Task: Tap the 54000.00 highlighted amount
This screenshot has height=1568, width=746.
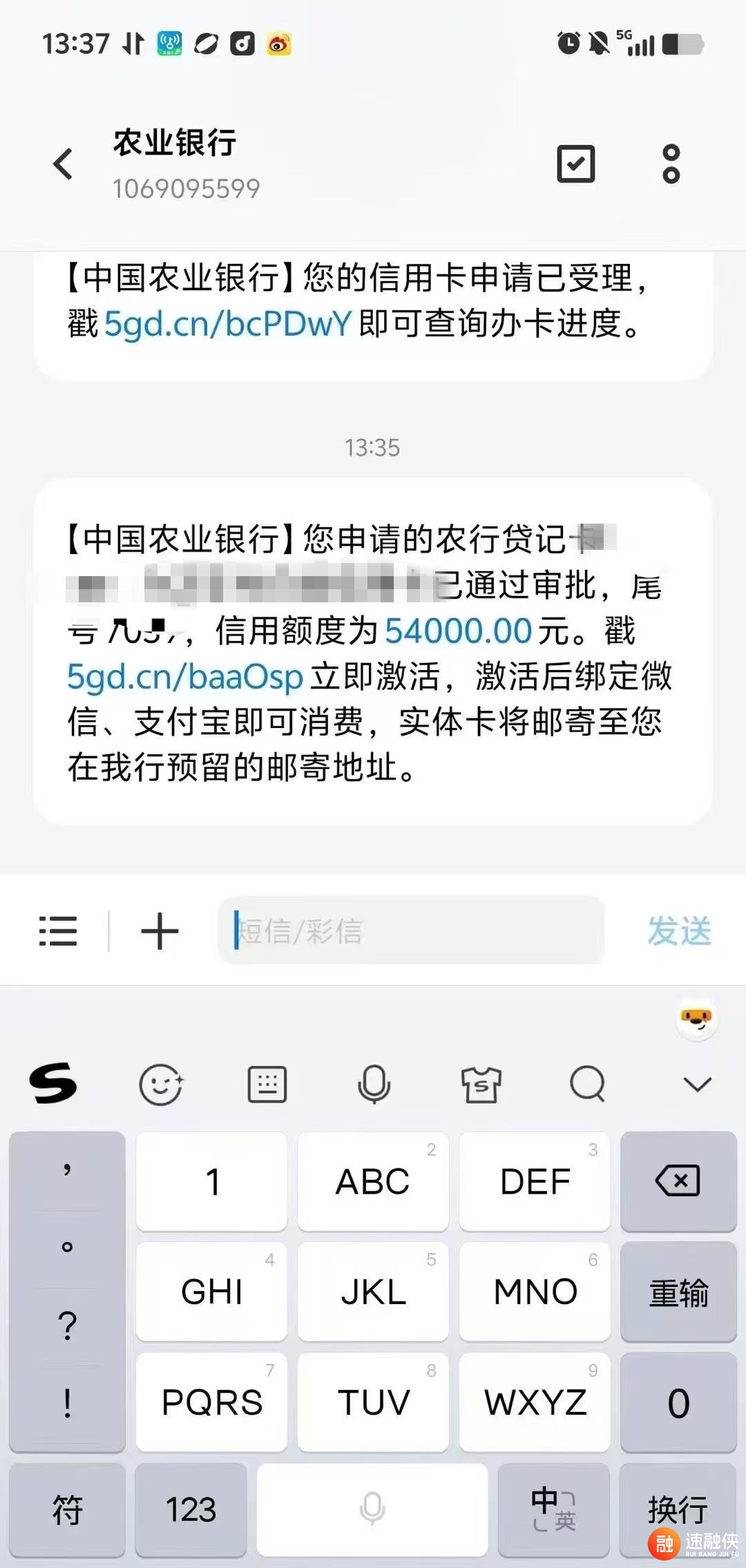Action: click(458, 631)
